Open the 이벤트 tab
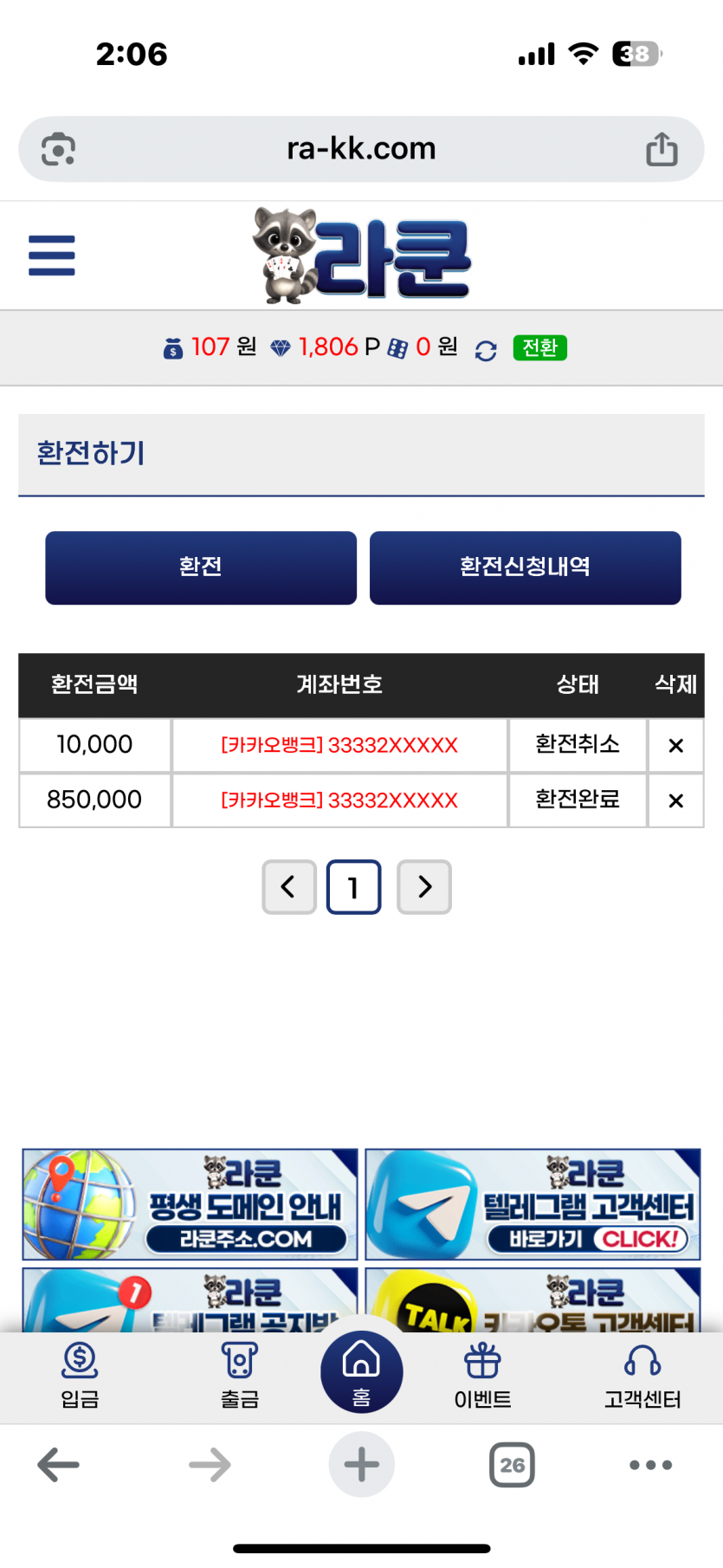The height and width of the screenshot is (1568, 723). [x=482, y=1375]
